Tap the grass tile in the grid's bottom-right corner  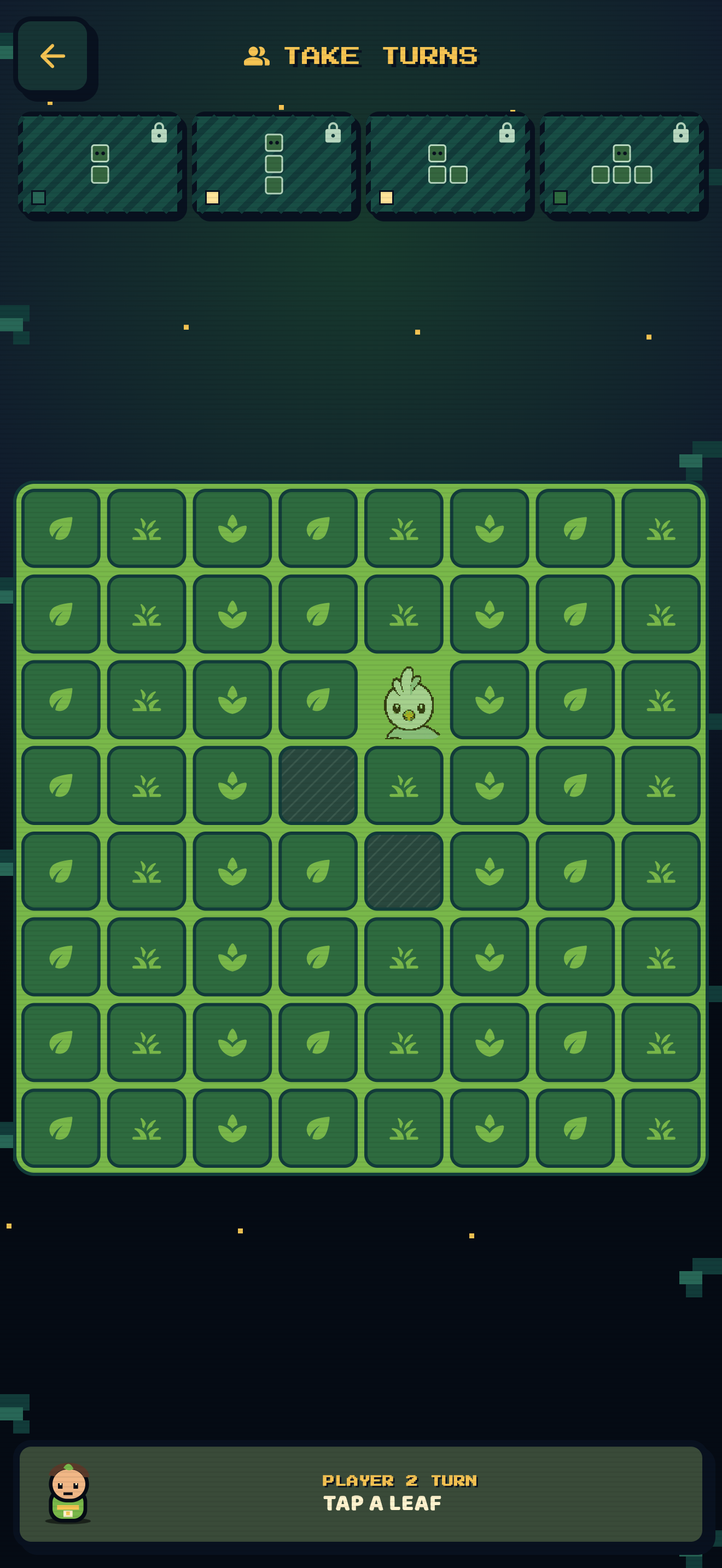coord(661,1128)
